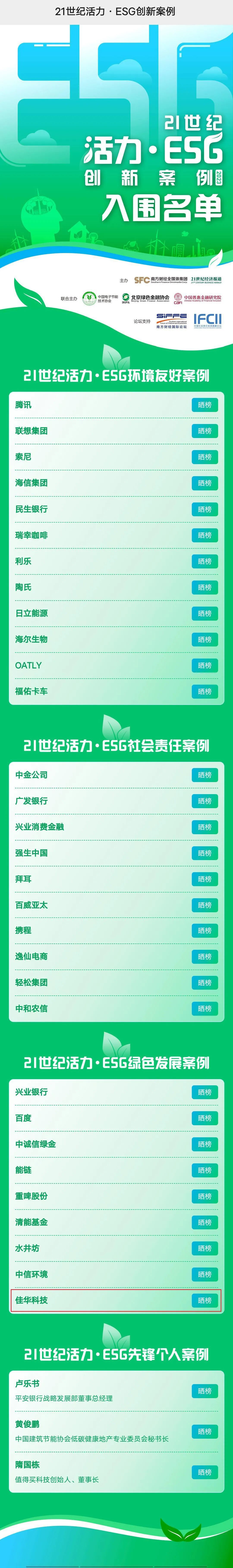Open 晒榜 for 瑞幸咖啡
The width and height of the screenshot is (233, 1568).
tap(204, 535)
